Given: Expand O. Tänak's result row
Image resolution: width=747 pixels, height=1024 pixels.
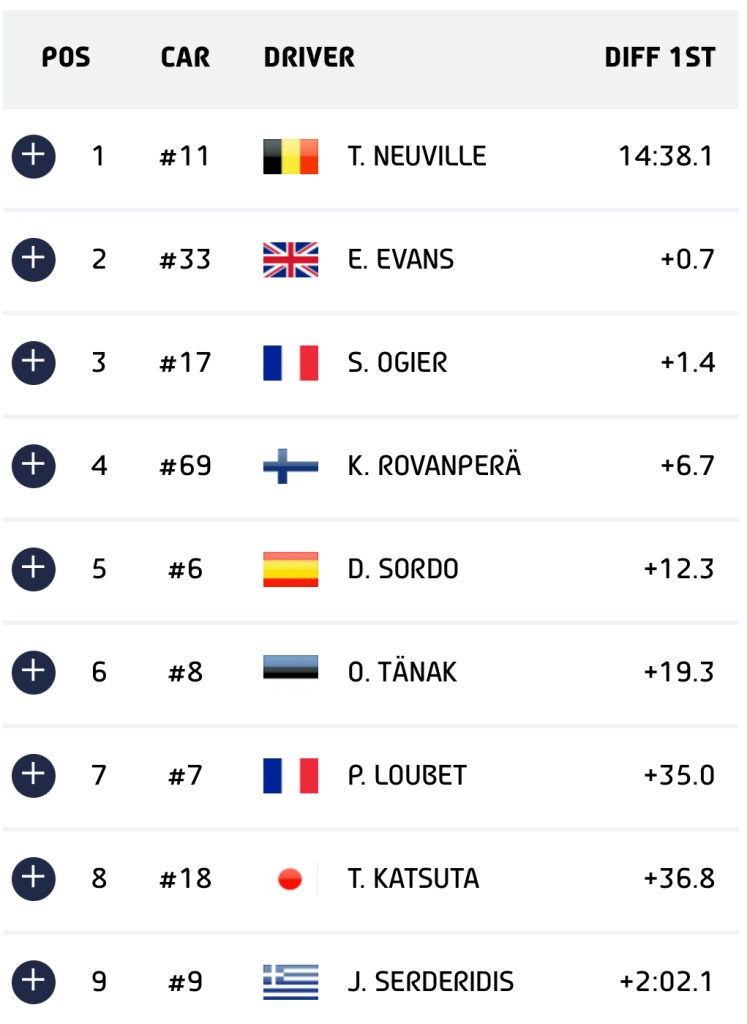Looking at the screenshot, I should pyautogui.click(x=33, y=671).
